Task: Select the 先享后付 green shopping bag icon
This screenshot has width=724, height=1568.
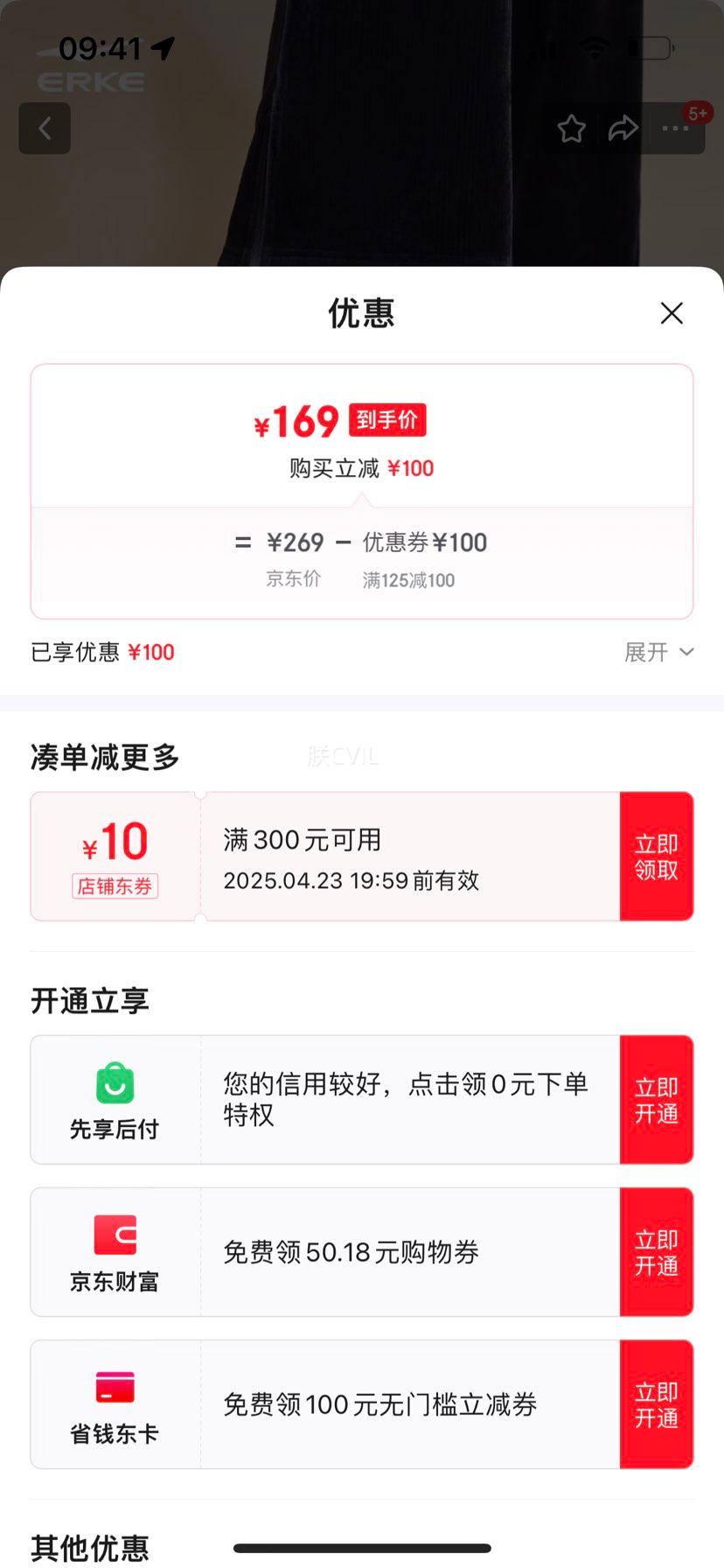Action: pos(115,1083)
